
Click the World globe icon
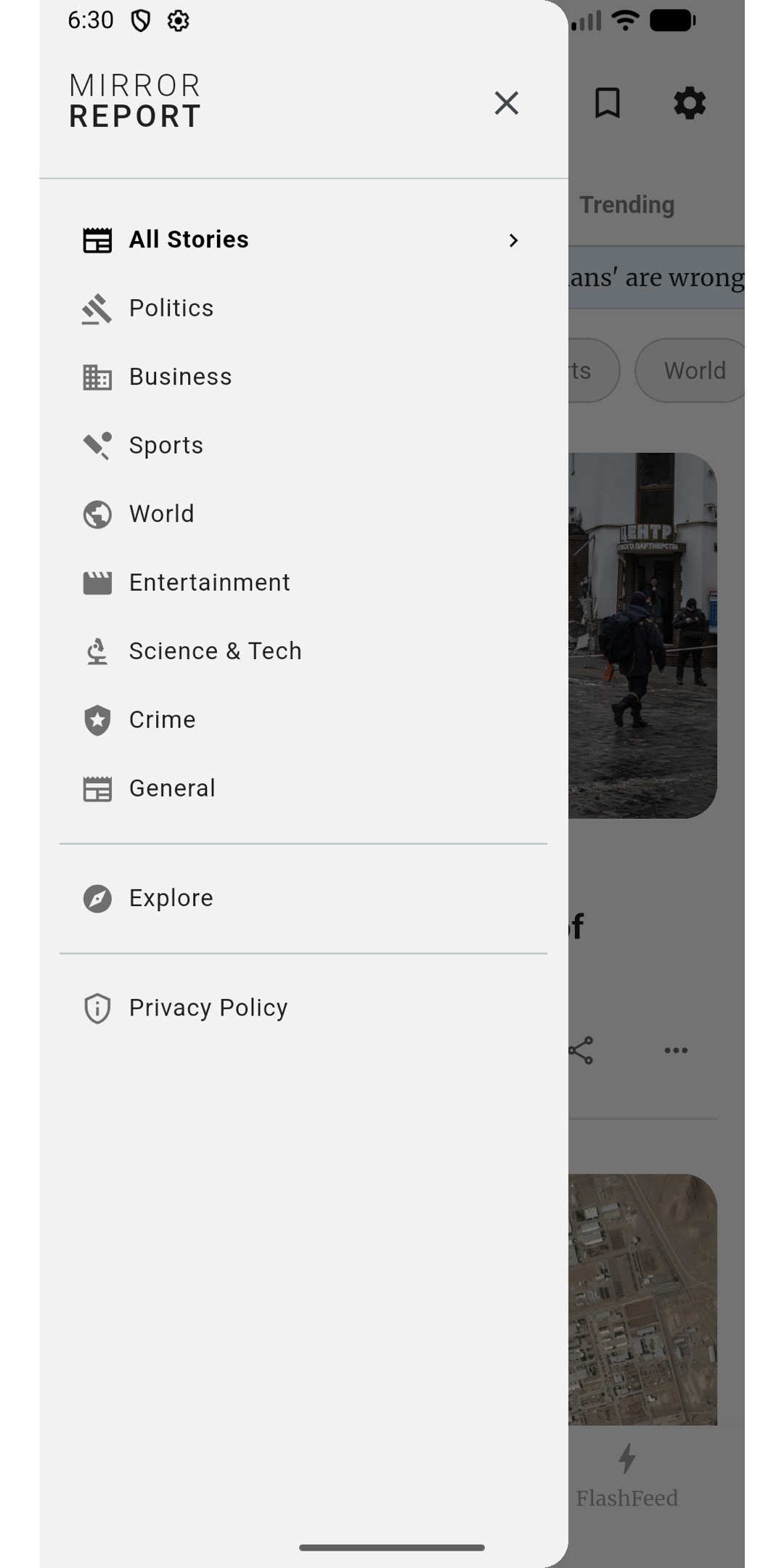click(x=97, y=514)
